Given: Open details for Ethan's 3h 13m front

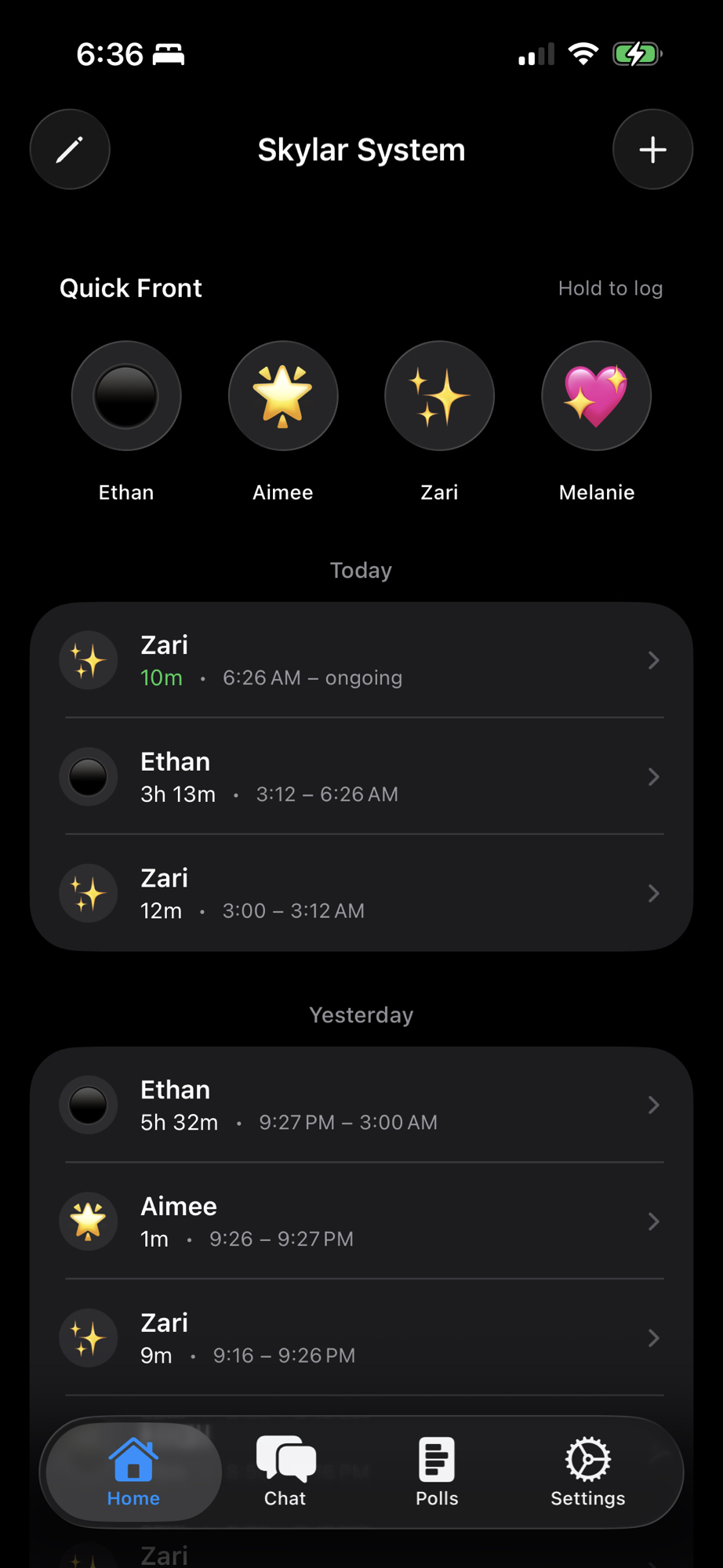Looking at the screenshot, I should tap(361, 776).
